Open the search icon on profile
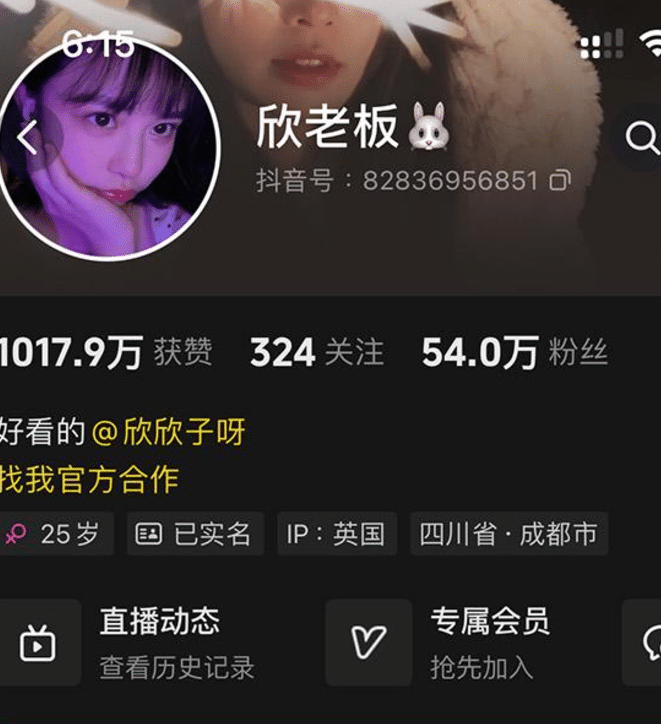 coord(641,138)
